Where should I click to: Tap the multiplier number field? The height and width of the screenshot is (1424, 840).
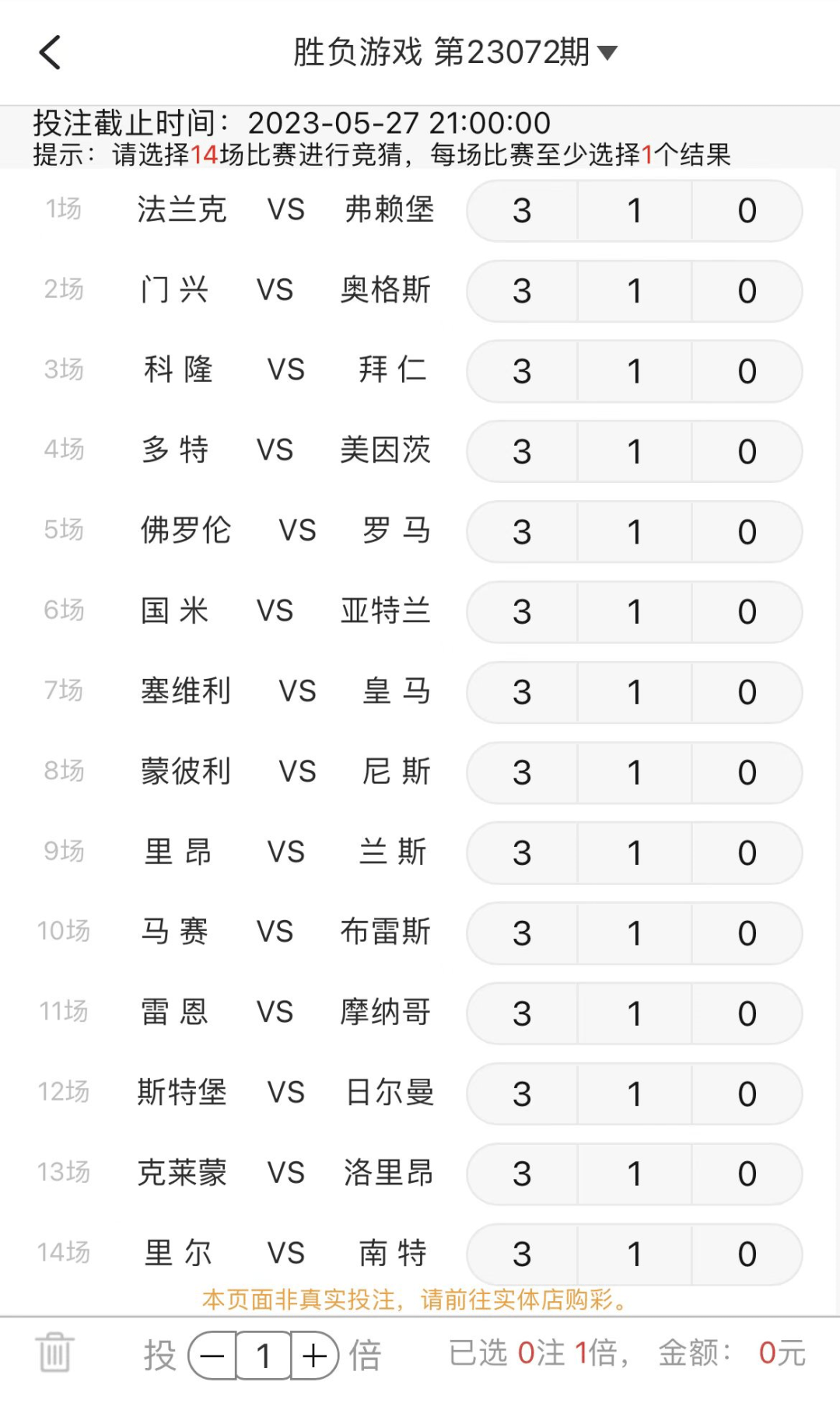pyautogui.click(x=264, y=1356)
